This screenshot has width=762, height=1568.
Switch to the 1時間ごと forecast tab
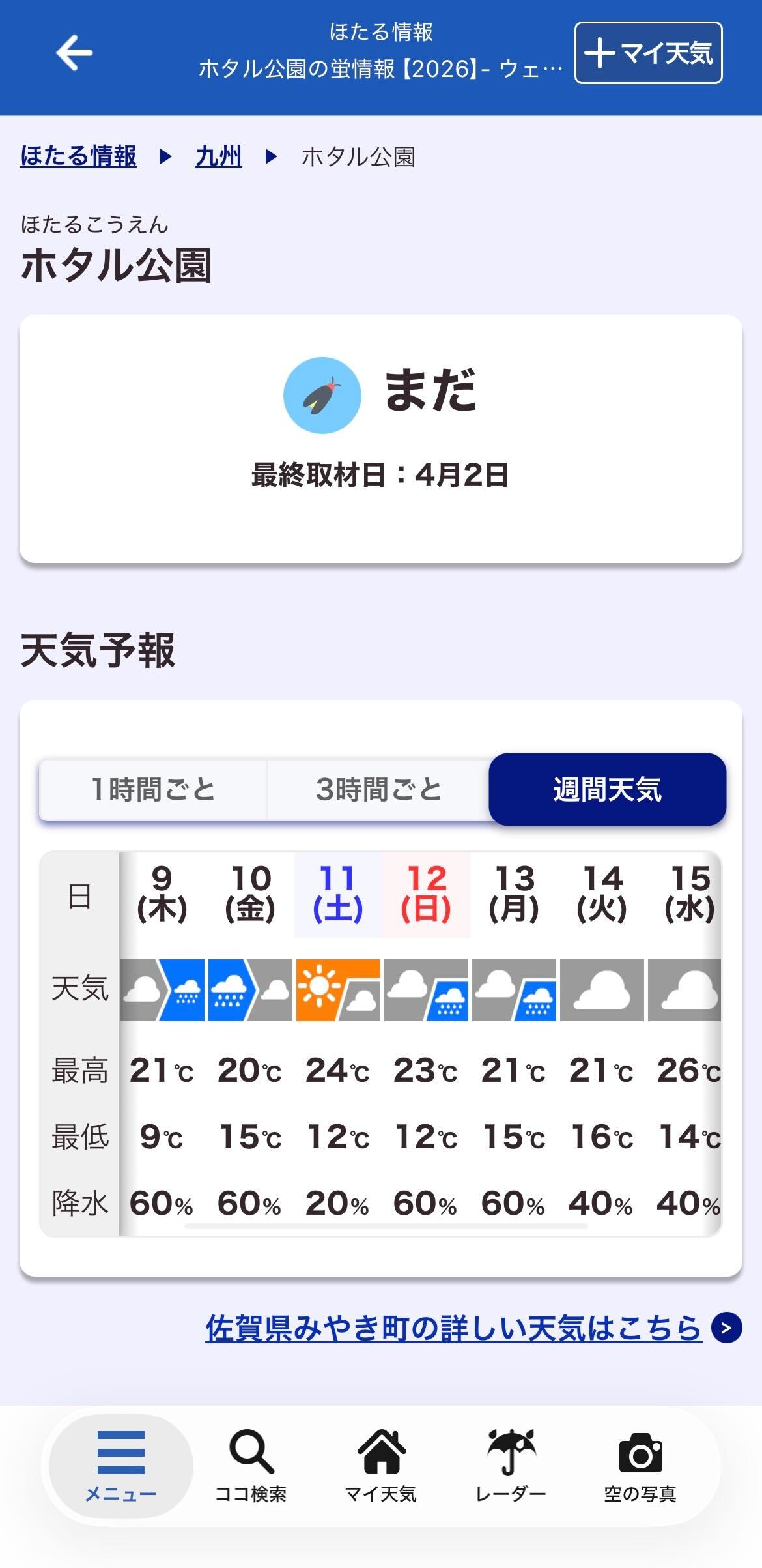click(153, 789)
